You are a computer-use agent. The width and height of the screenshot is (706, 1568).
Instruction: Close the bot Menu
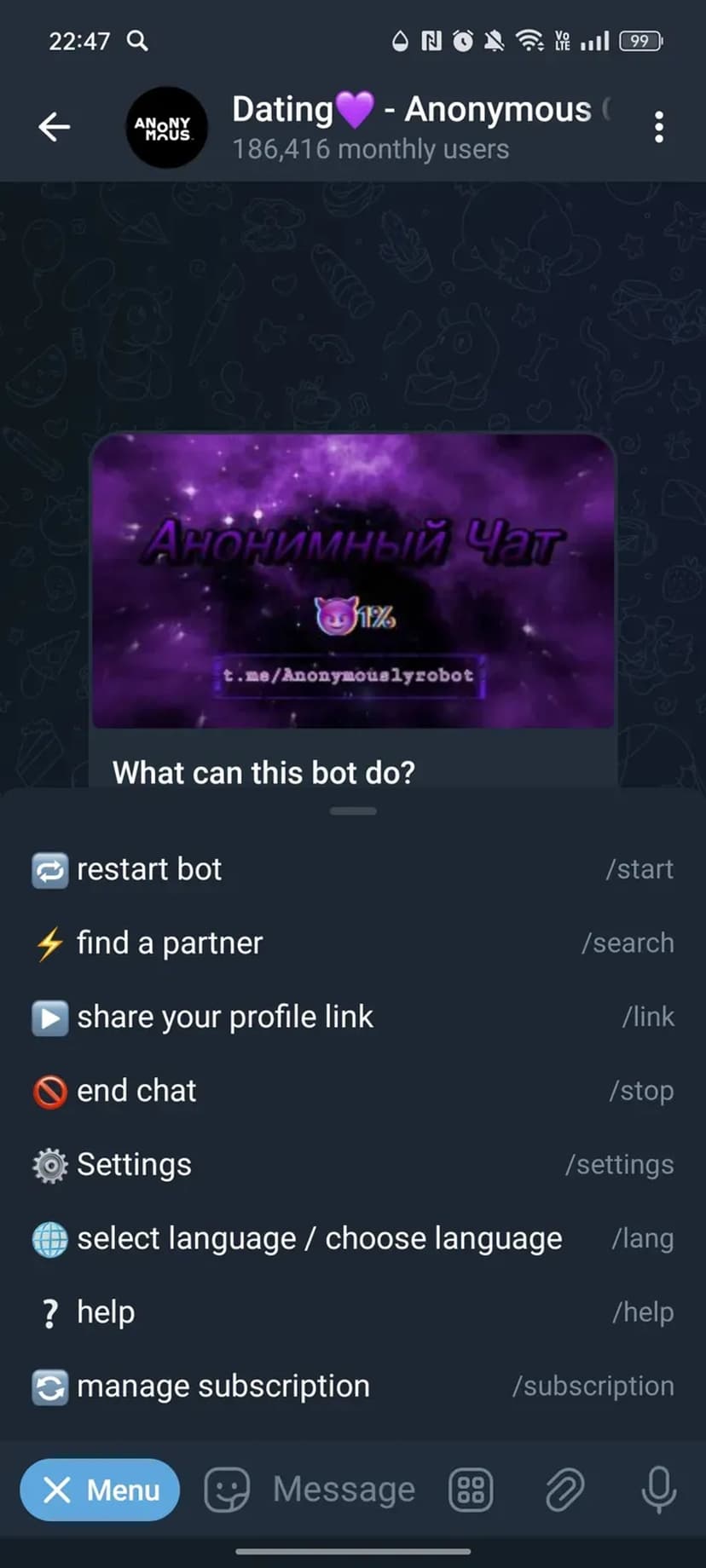point(100,1490)
